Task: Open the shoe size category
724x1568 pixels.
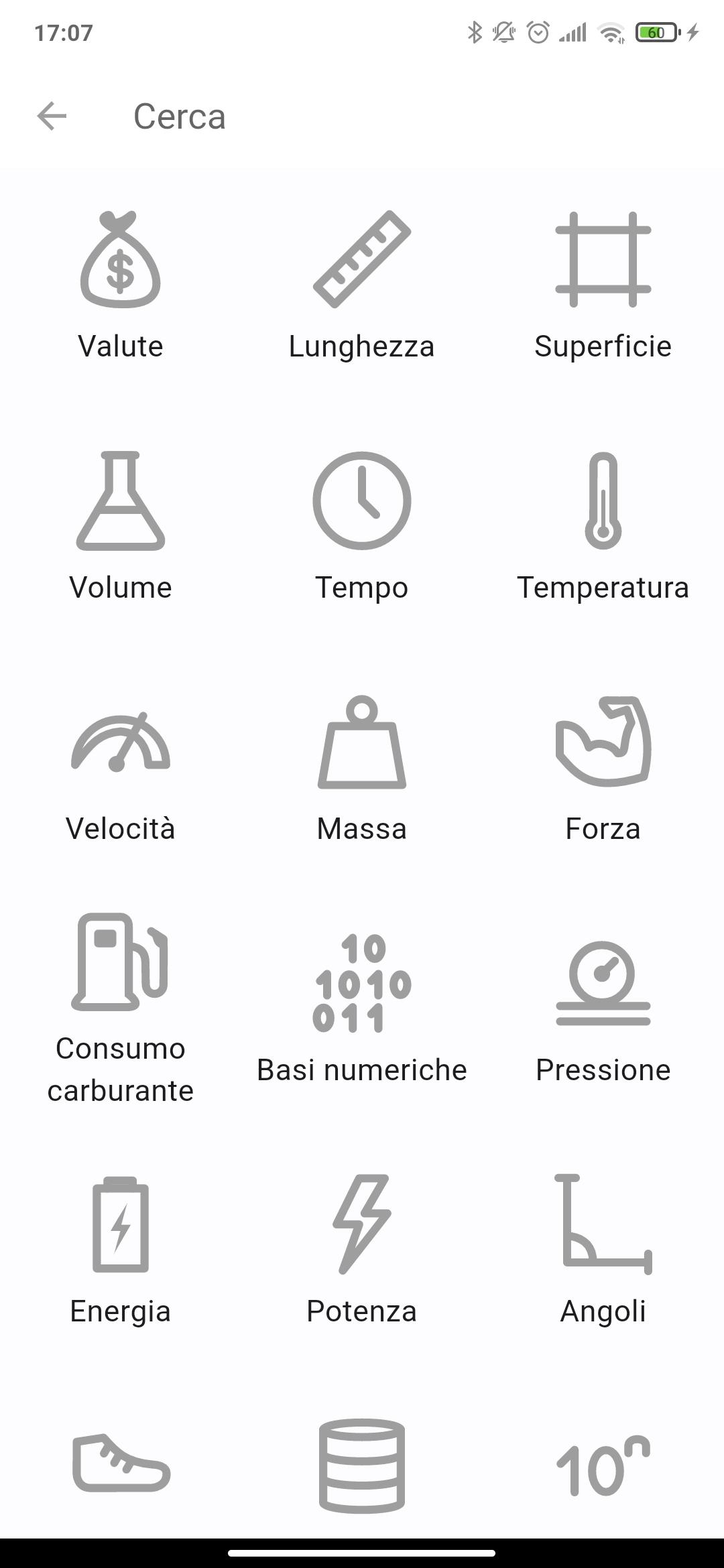Action: click(x=121, y=1464)
